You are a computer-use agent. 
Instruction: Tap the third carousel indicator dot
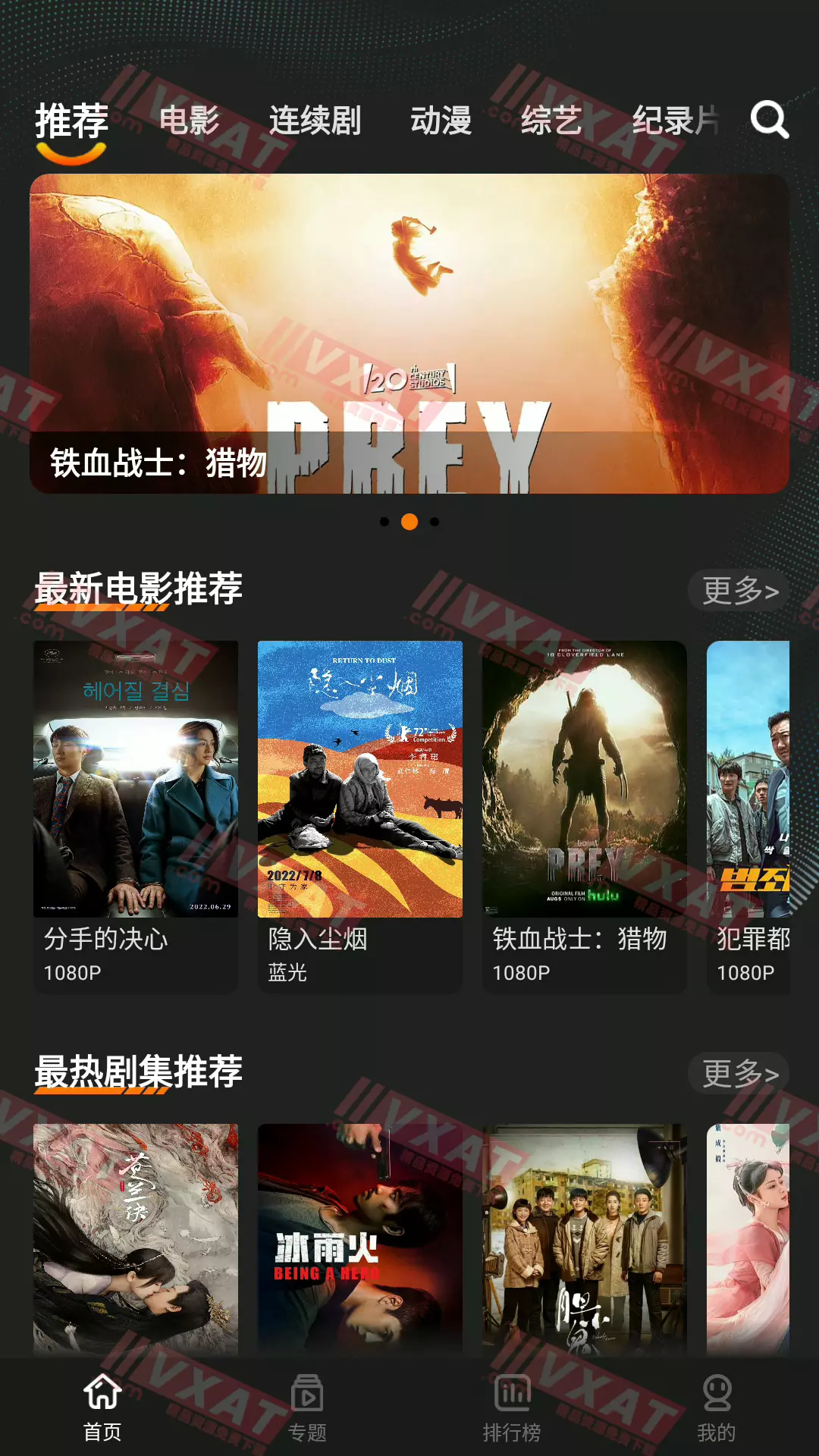point(434,521)
